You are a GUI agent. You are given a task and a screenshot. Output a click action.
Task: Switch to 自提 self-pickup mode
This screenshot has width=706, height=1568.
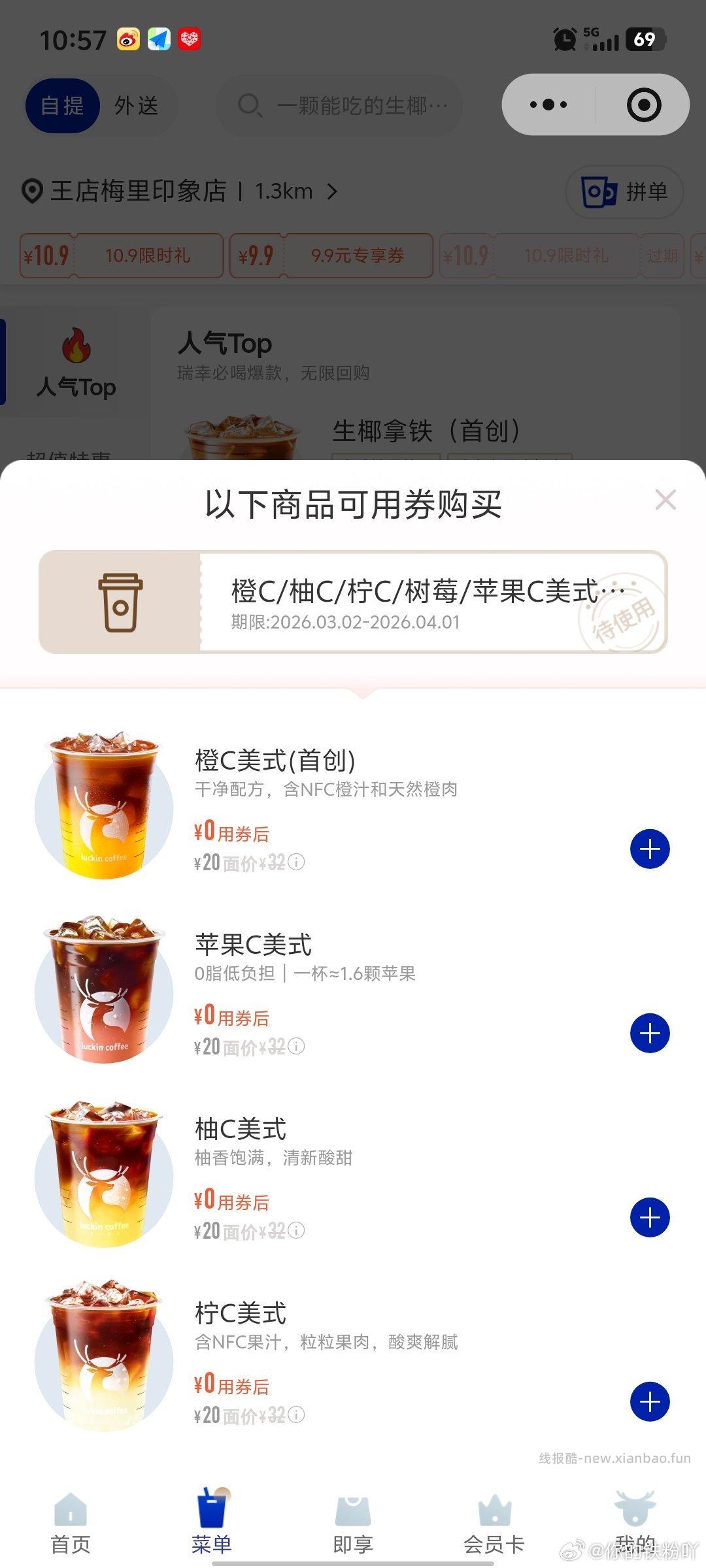pos(62,106)
